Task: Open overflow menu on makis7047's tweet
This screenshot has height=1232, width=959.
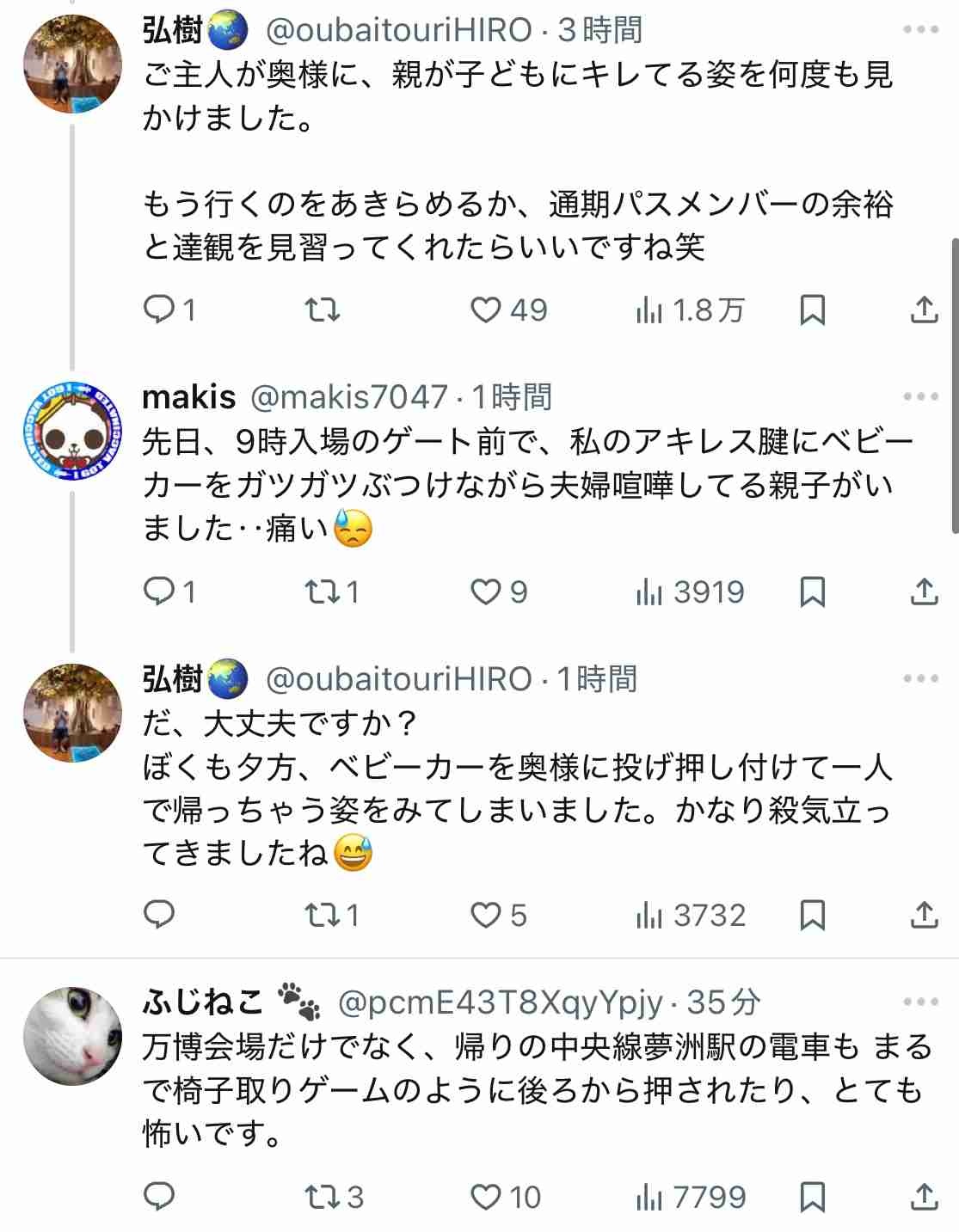Action: click(x=921, y=397)
